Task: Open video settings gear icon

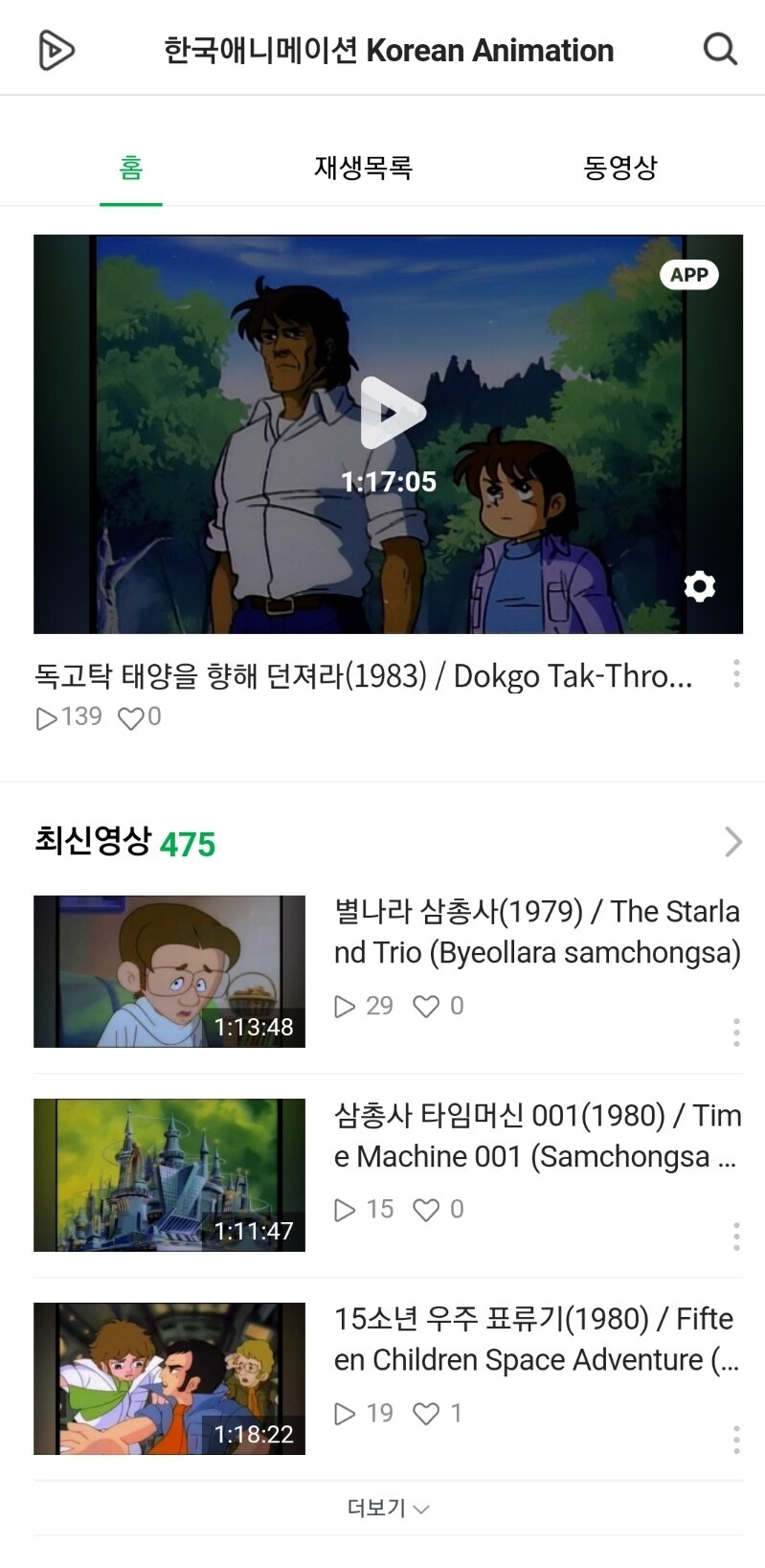Action: pos(699,585)
